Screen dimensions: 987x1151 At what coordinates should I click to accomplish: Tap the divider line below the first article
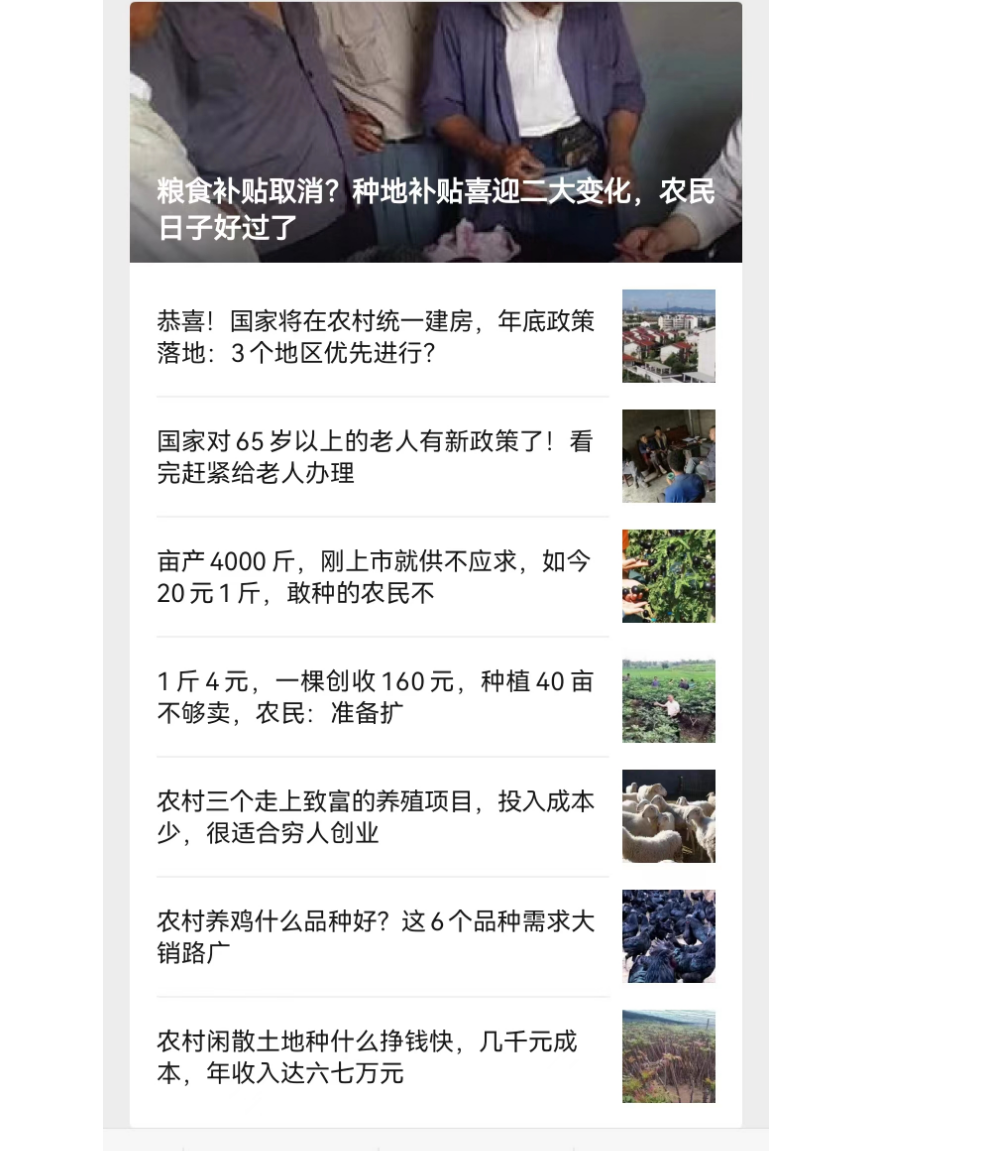pos(383,395)
